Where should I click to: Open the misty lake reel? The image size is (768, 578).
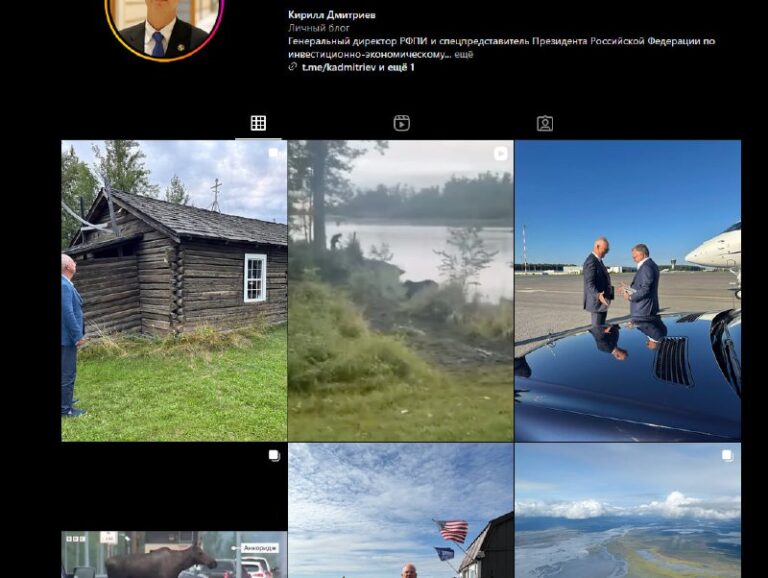tap(400, 290)
